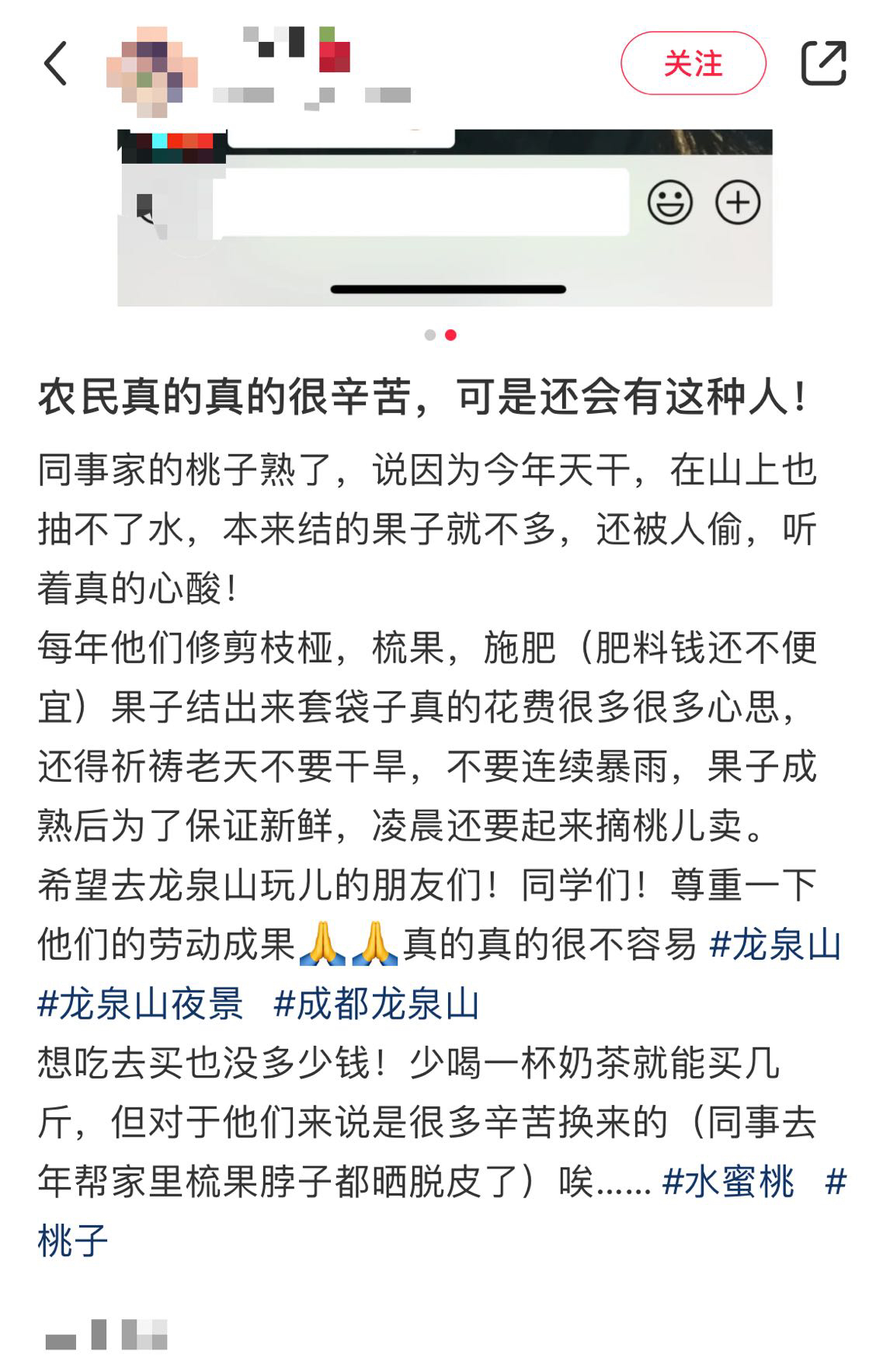Open the post's screenshot image
The height and width of the screenshot is (1372, 890).
[x=444, y=217]
